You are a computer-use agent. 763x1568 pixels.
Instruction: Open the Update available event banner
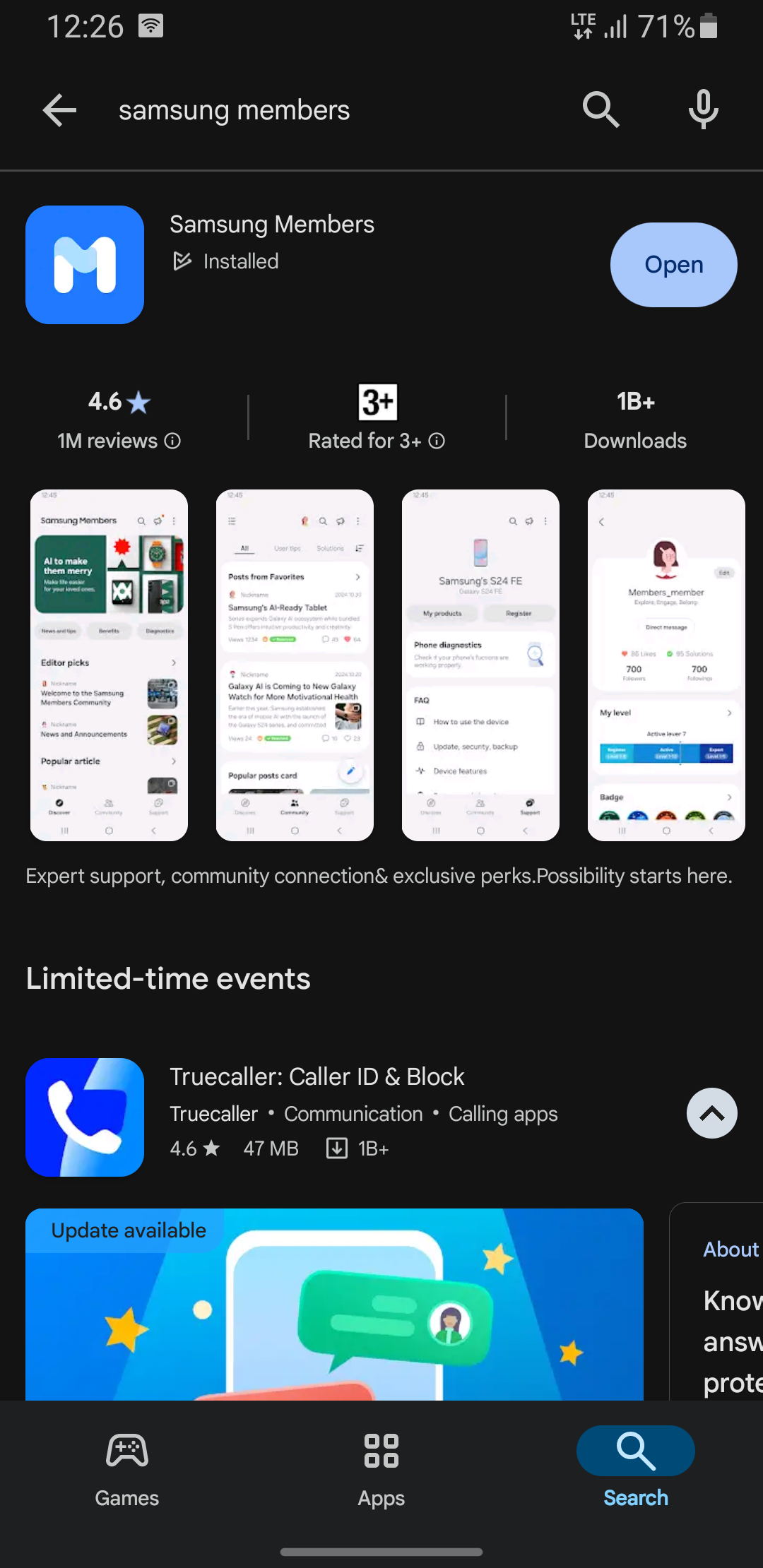[334, 1304]
